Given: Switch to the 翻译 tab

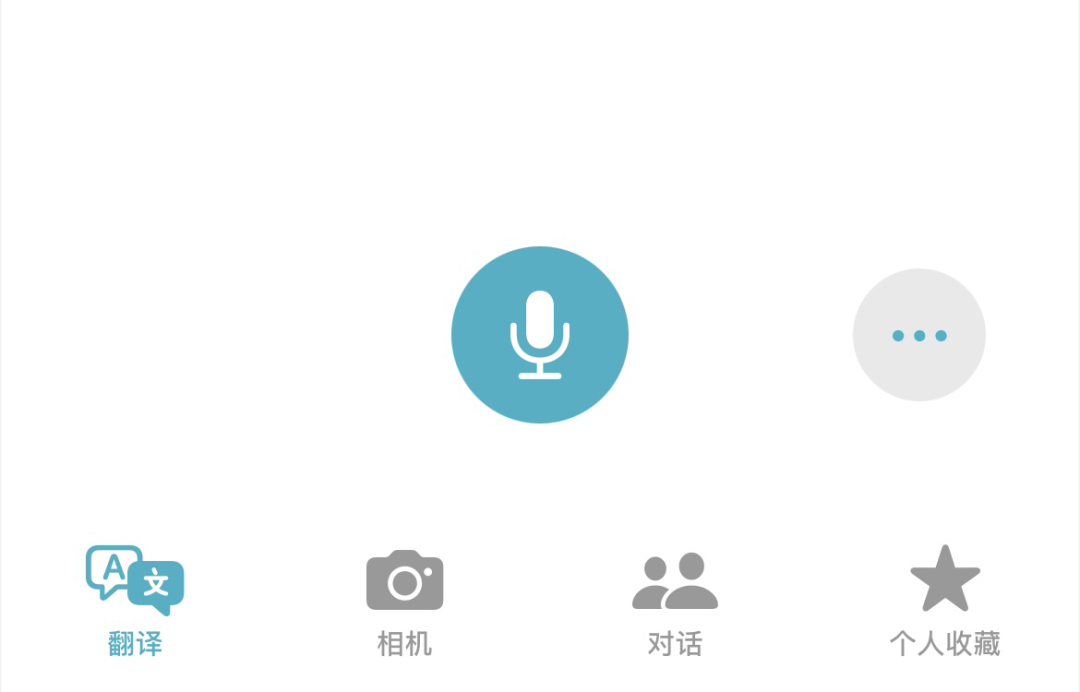Looking at the screenshot, I should point(135,600).
